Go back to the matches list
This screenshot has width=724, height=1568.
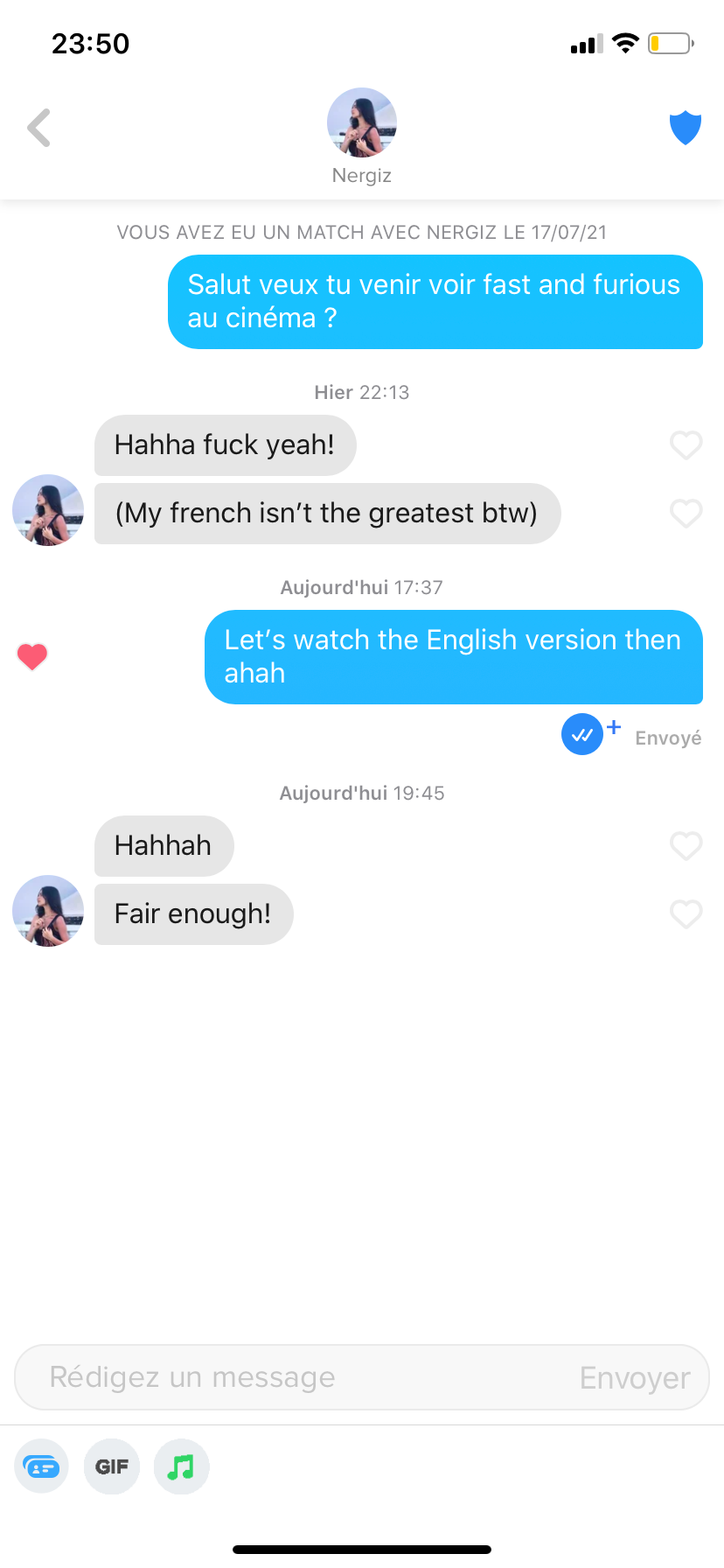point(39,128)
